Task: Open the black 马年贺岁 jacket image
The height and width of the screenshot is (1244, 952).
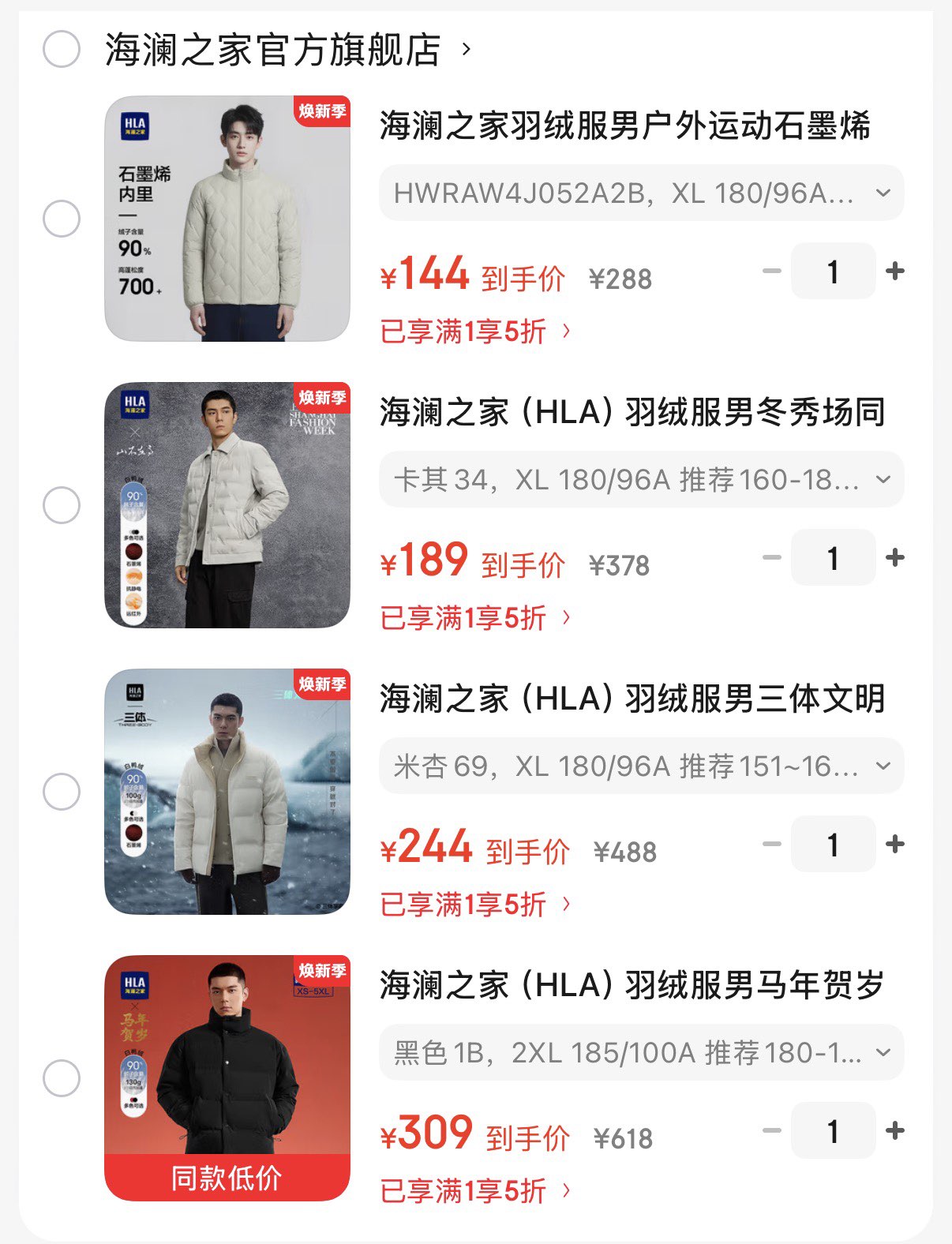Action: click(x=227, y=1078)
